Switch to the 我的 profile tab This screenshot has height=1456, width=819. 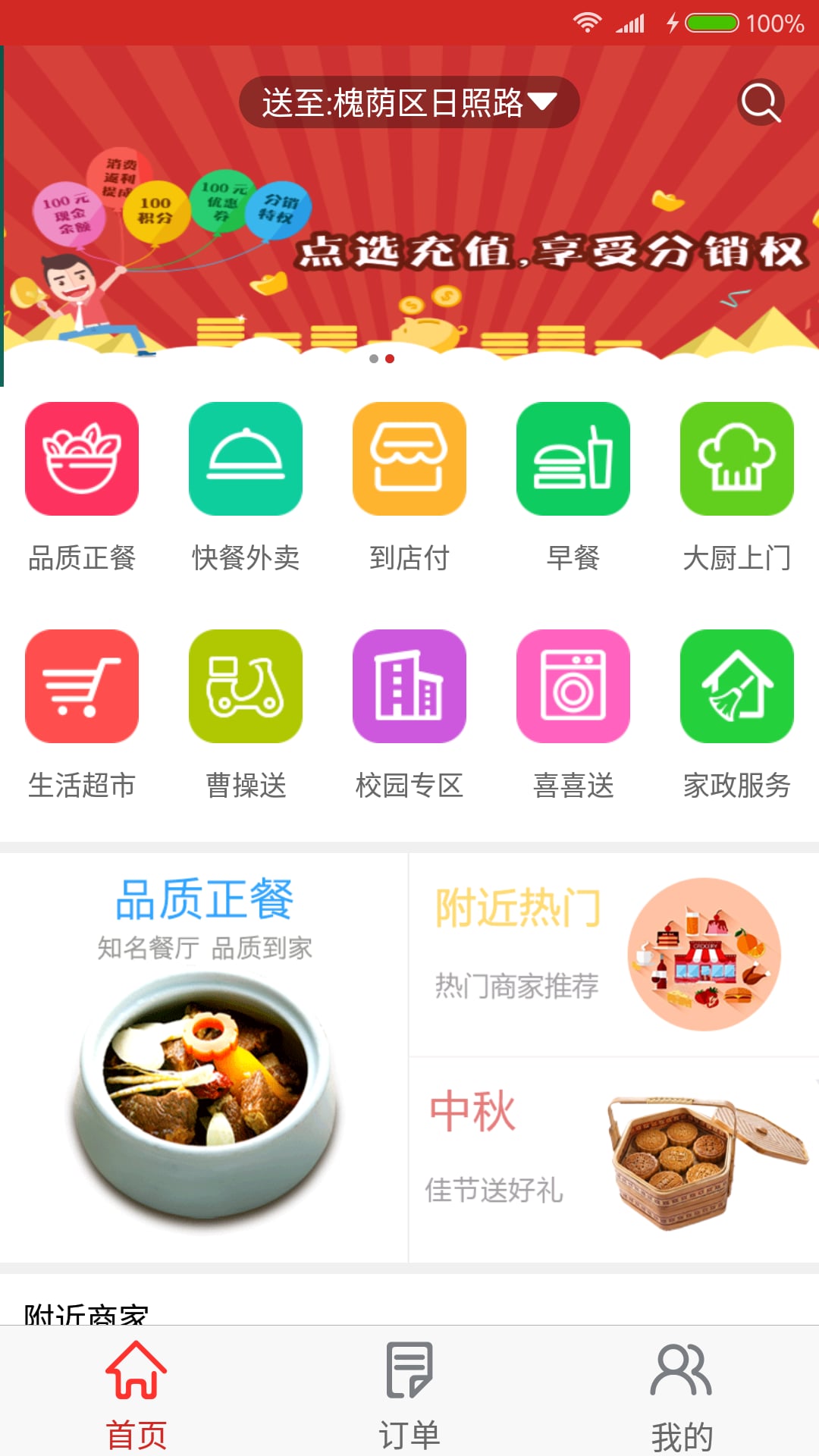(682, 1393)
